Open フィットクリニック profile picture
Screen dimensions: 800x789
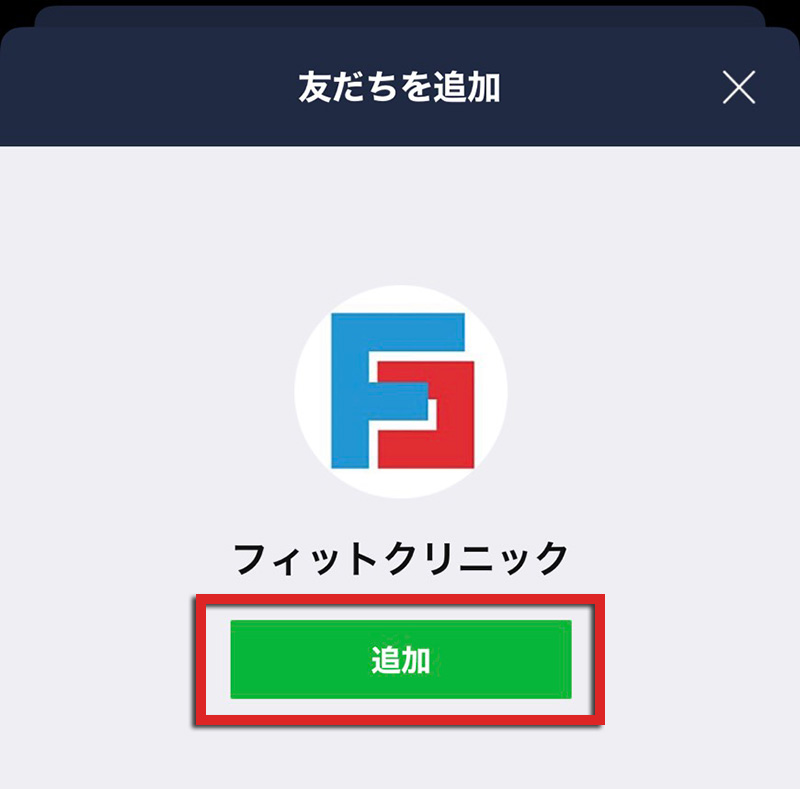pos(401,392)
